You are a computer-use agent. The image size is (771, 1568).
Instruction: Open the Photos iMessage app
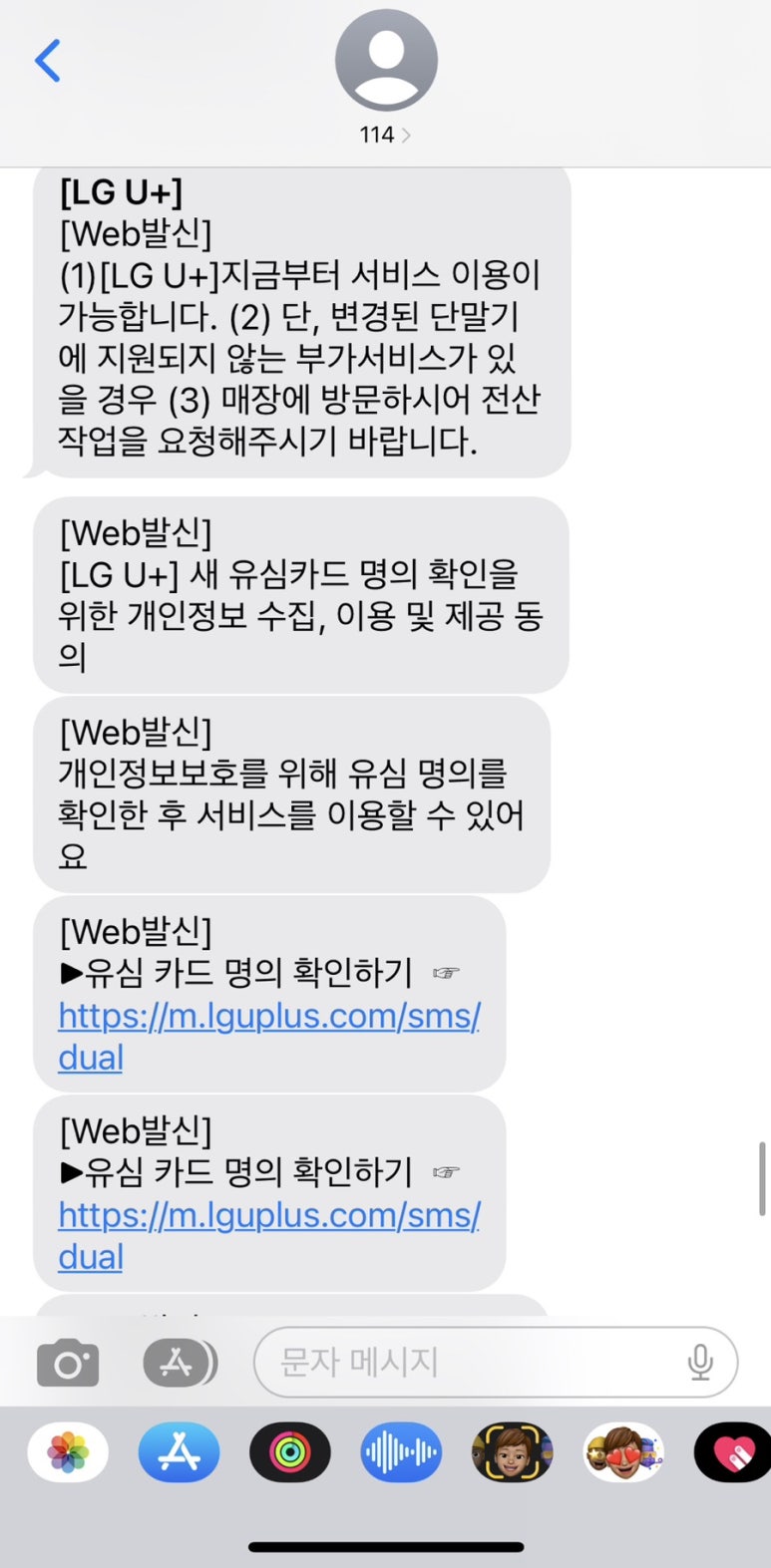68,1453
